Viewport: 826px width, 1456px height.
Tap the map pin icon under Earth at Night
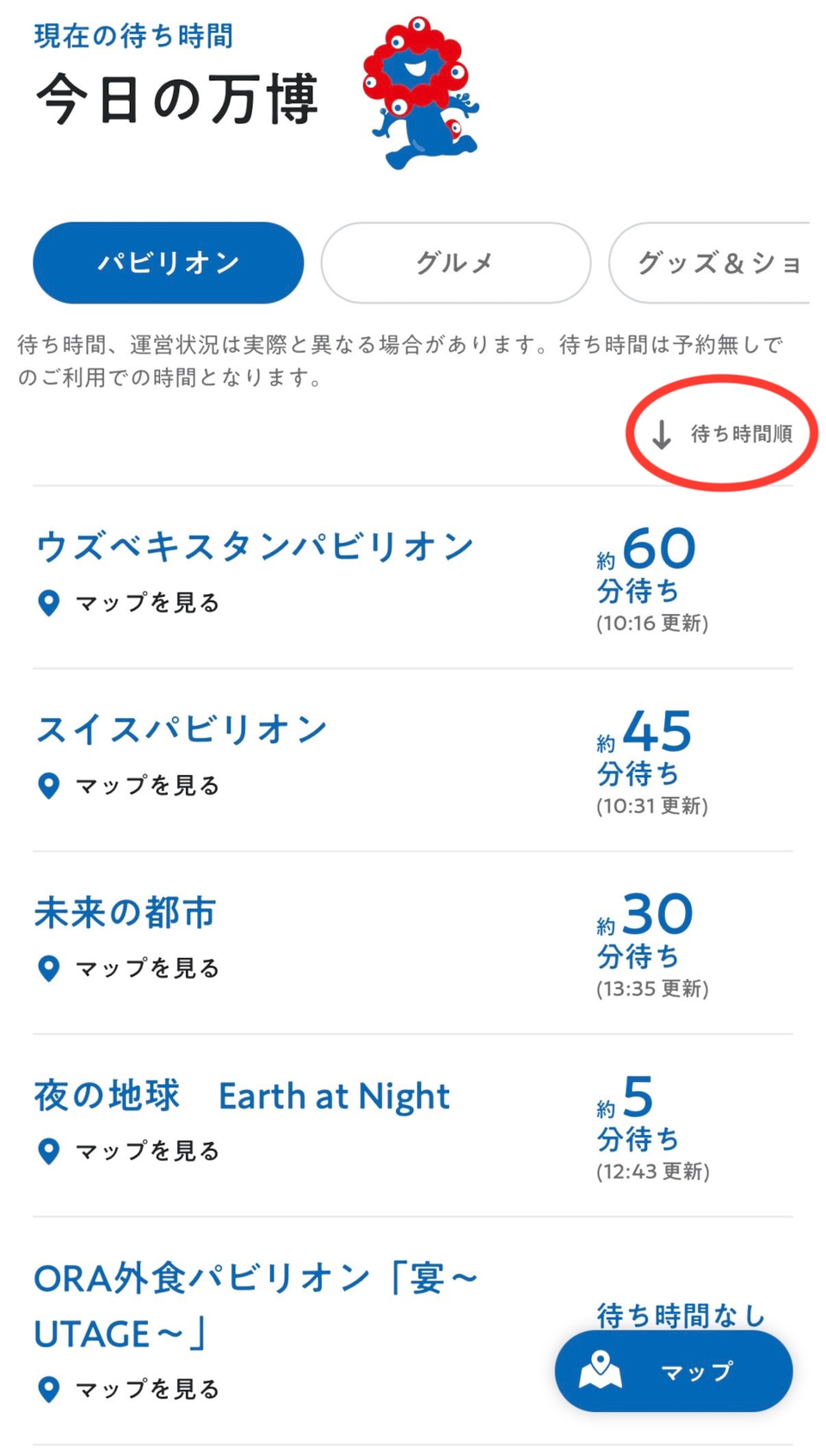coord(49,1152)
